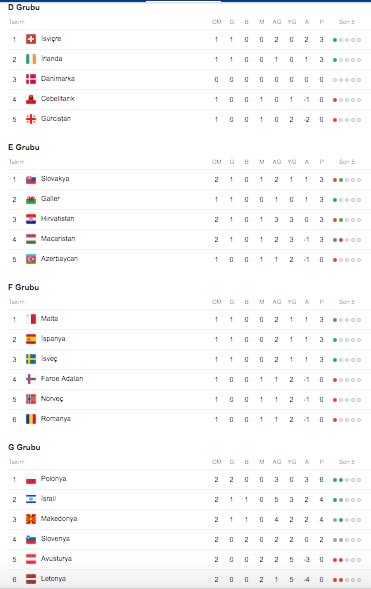Select Hırvatistan from the standings
Viewport: 371px width, 589px height.
[189, 219]
